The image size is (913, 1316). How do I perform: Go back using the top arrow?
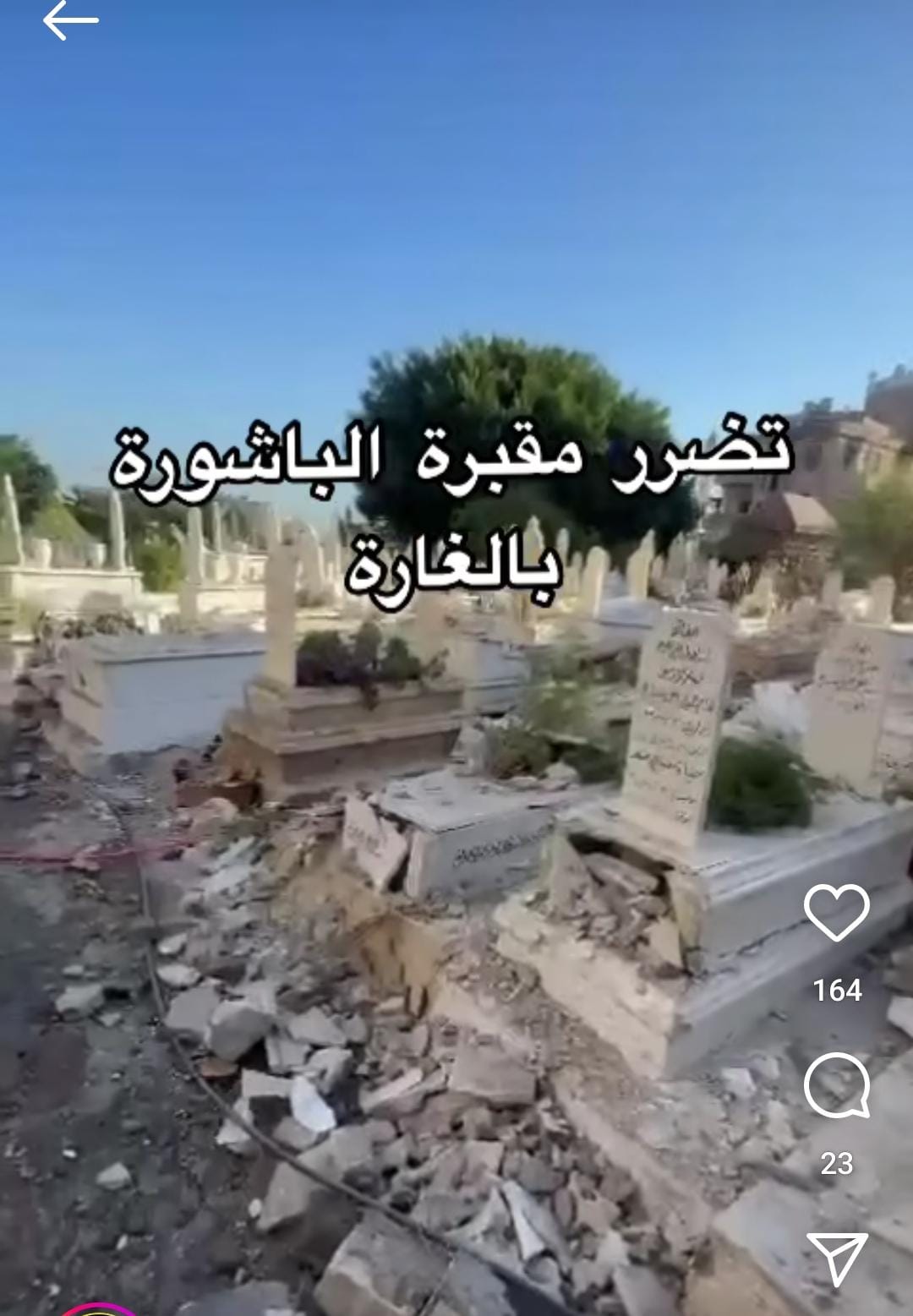[x=70, y=21]
